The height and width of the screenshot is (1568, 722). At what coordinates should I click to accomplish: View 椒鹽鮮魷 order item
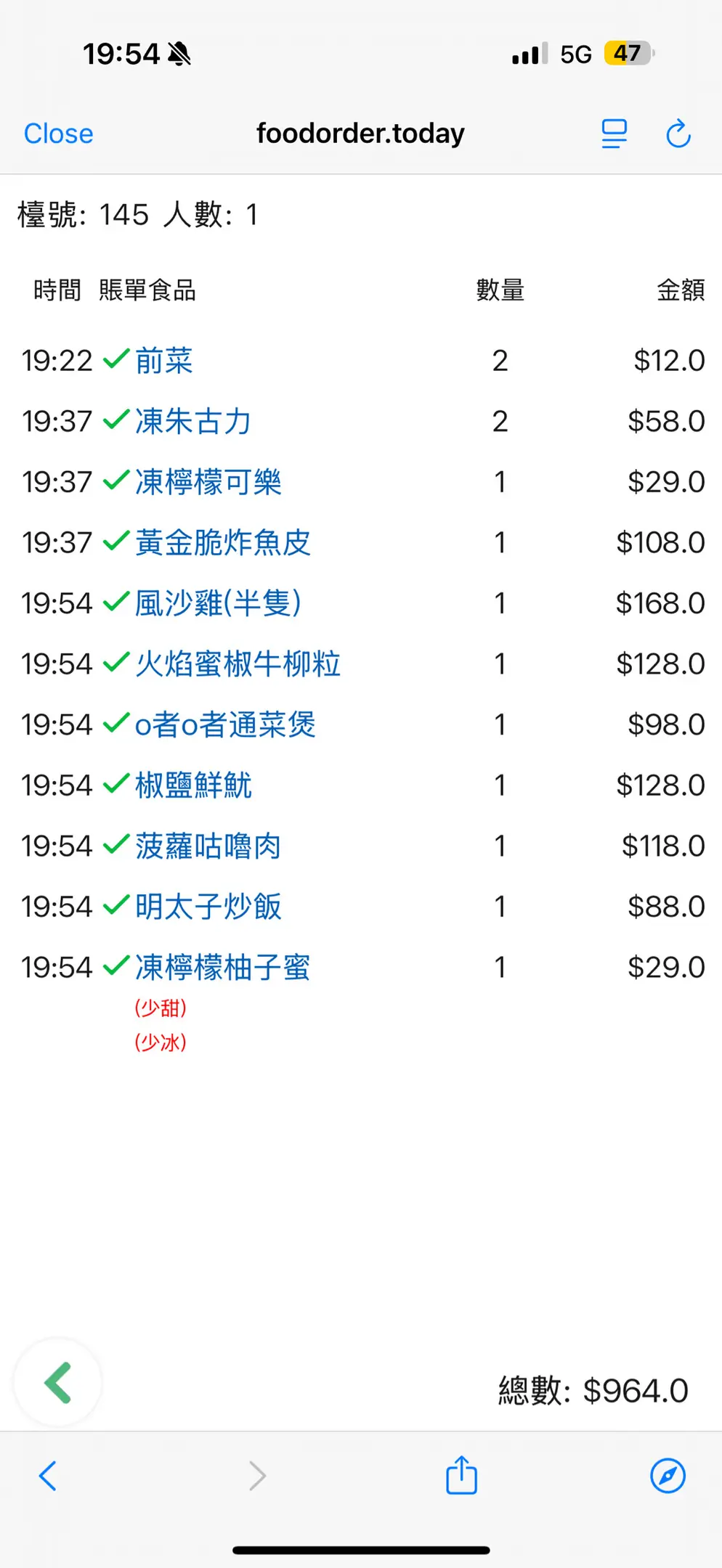click(x=193, y=785)
